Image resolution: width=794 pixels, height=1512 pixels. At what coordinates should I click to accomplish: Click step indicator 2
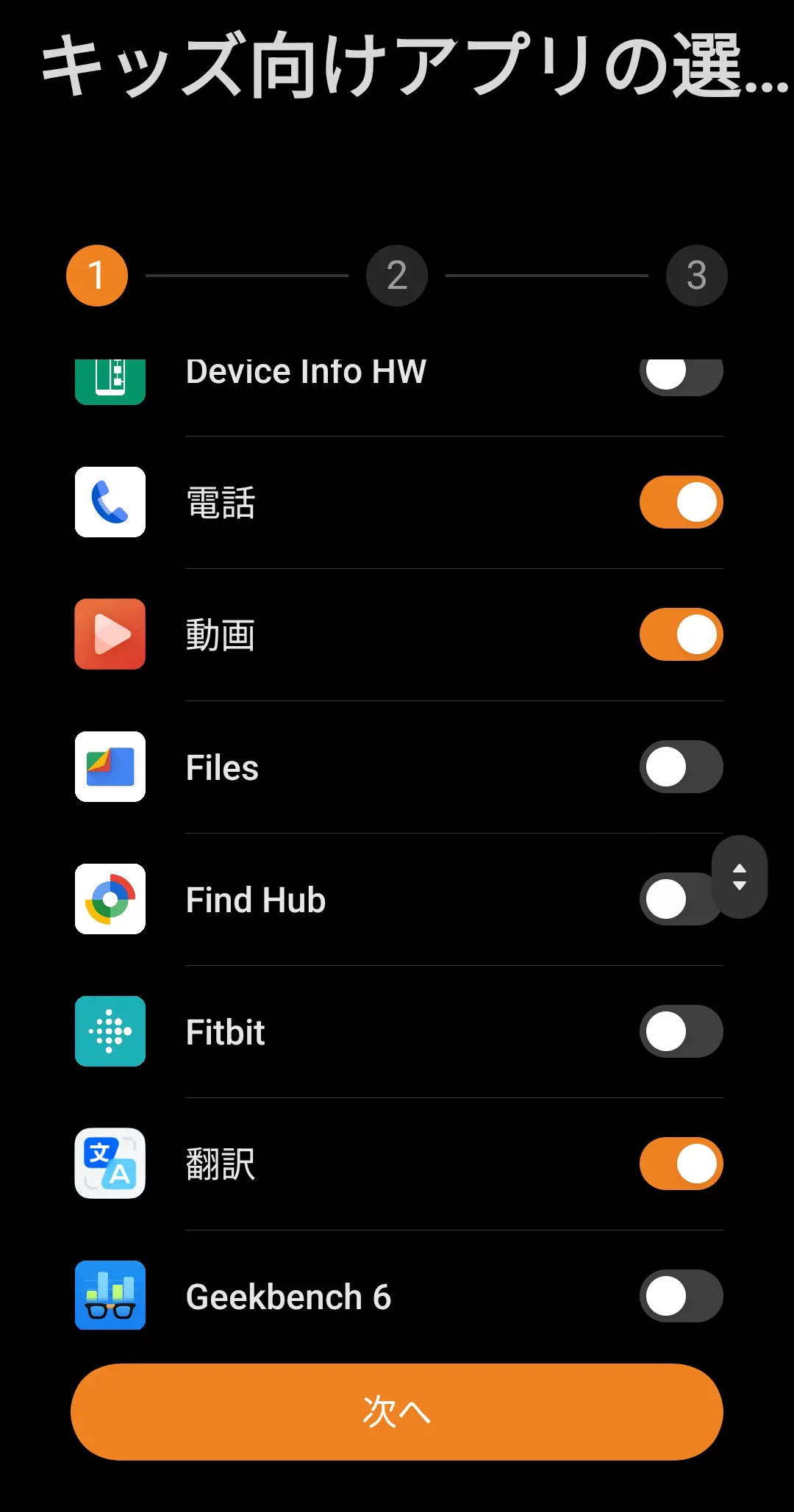(x=397, y=275)
